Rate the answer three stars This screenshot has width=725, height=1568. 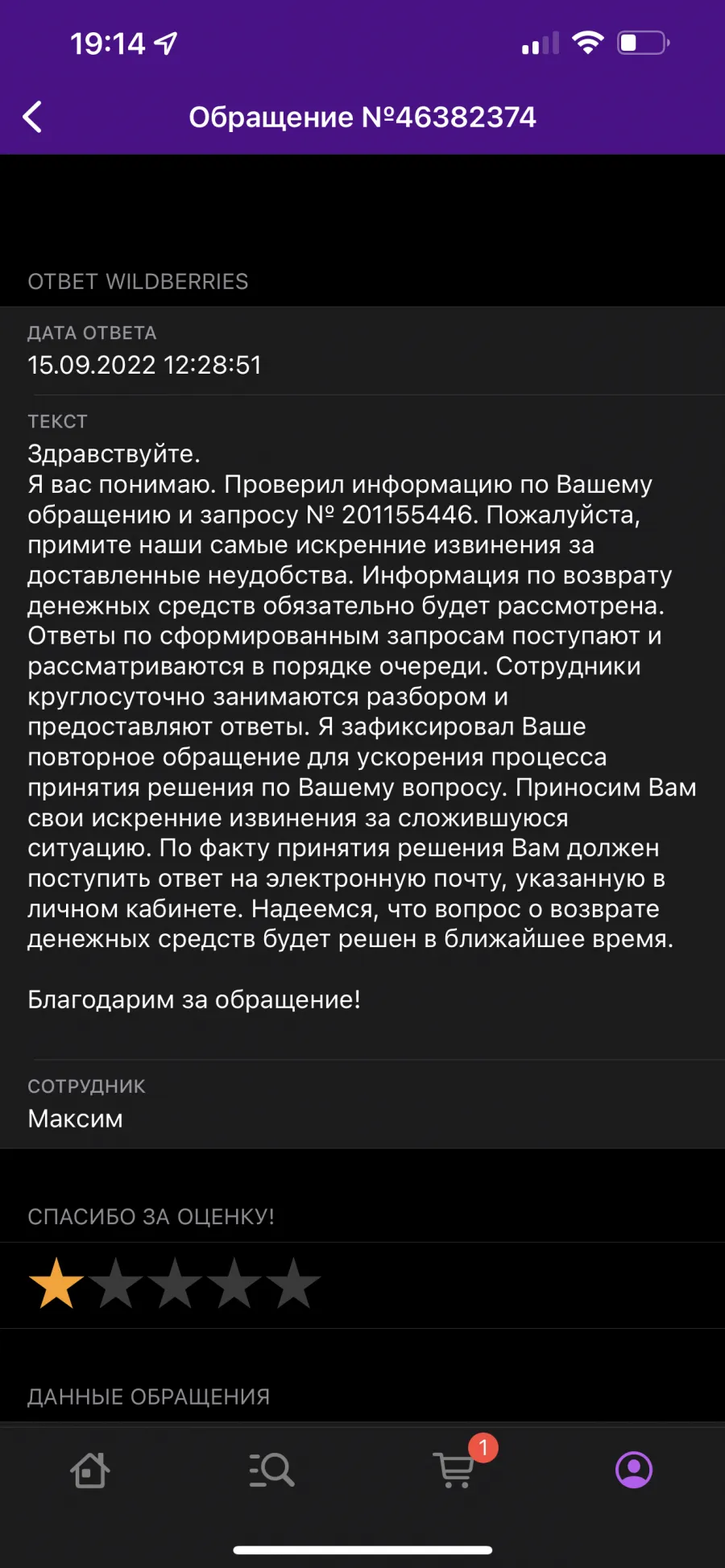click(x=175, y=1284)
